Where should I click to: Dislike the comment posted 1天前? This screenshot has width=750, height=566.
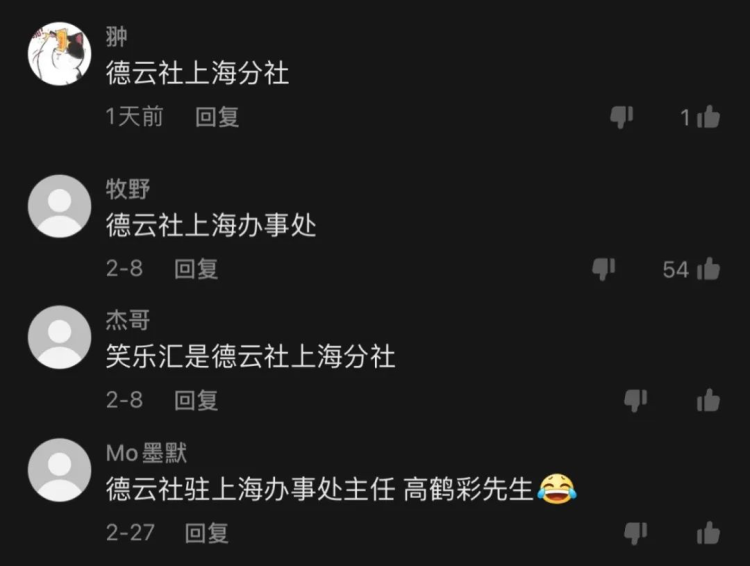click(622, 117)
